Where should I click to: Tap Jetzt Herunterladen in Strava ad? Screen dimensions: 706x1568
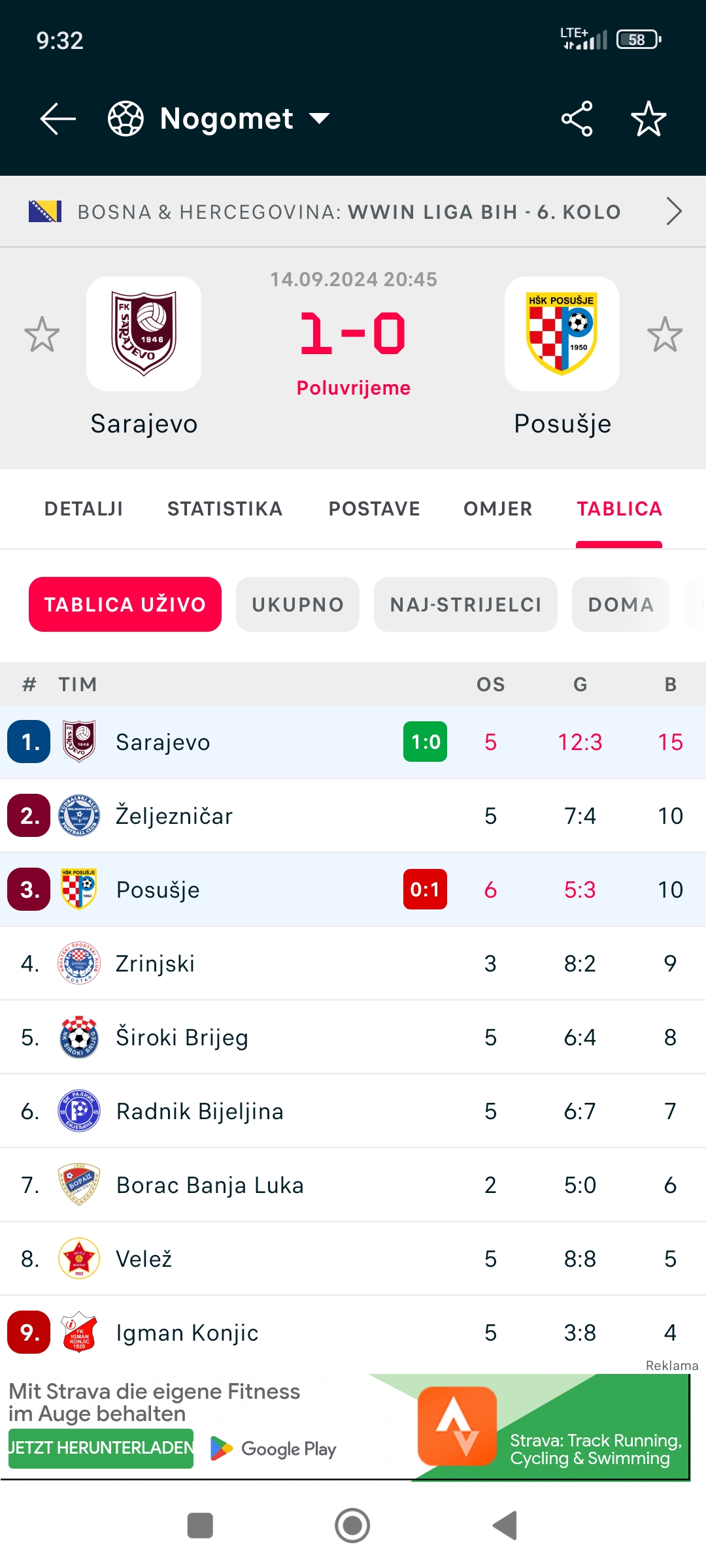pyautogui.click(x=101, y=1448)
